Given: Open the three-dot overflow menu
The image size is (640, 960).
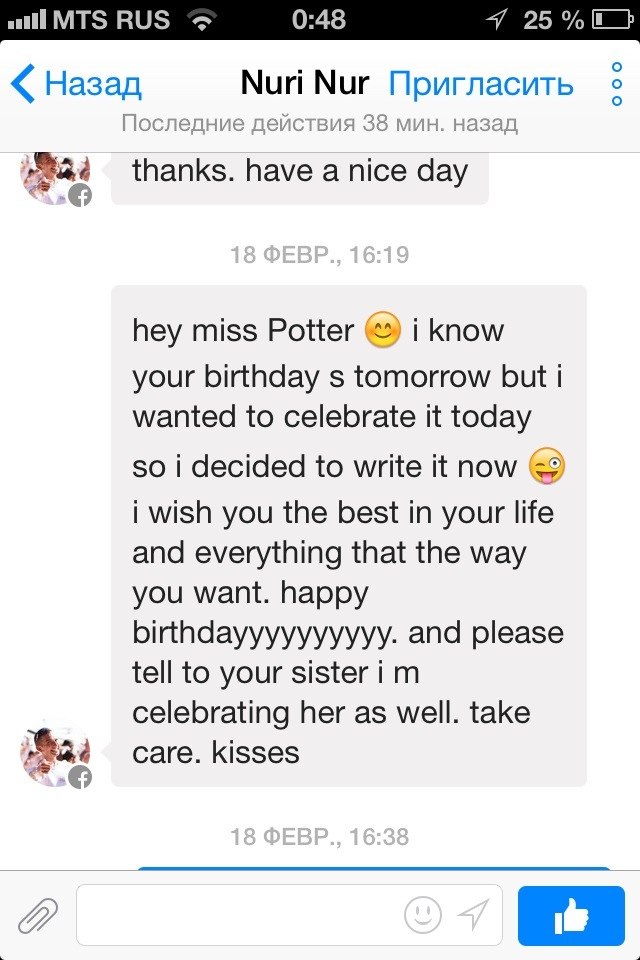Looking at the screenshot, I should pyautogui.click(x=617, y=84).
